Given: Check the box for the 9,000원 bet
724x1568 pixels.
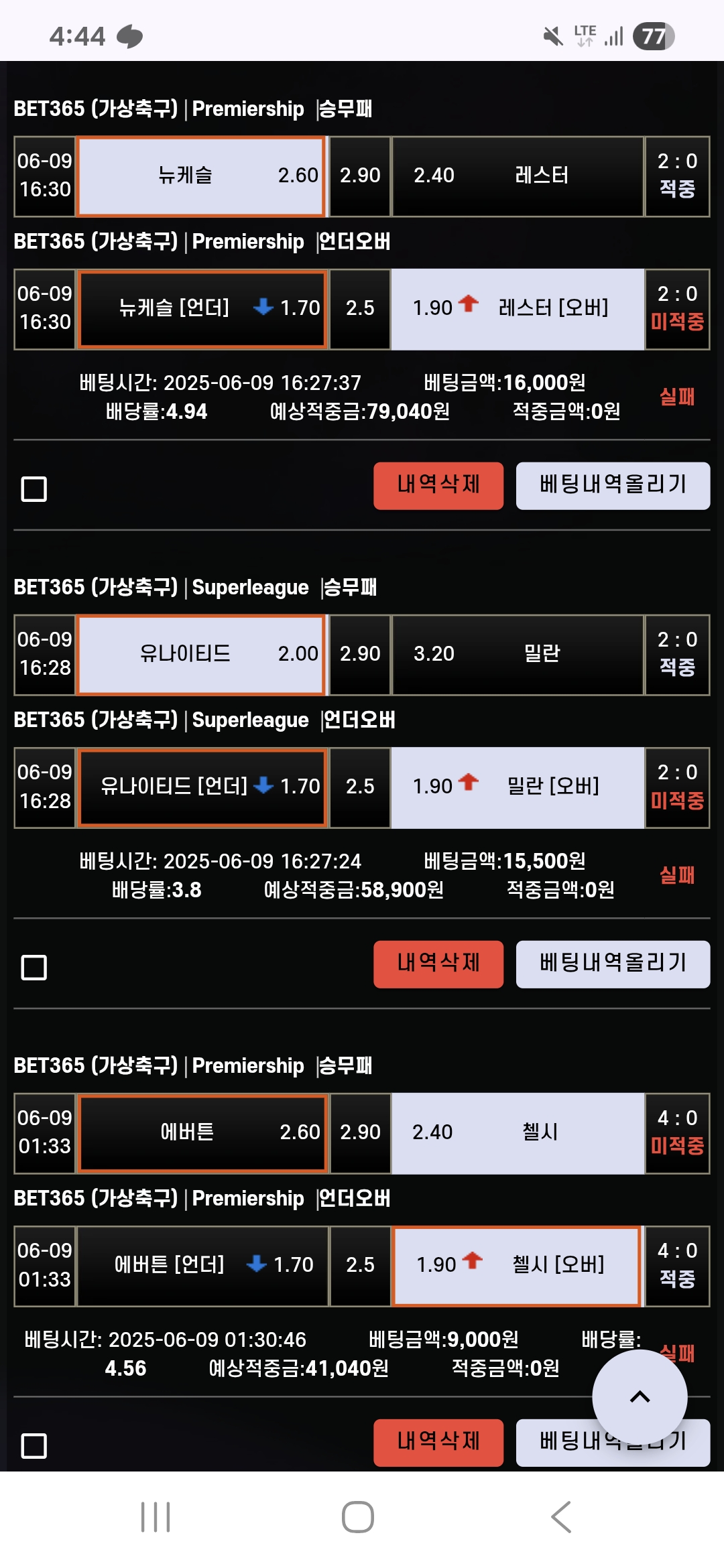Looking at the screenshot, I should click(34, 1446).
